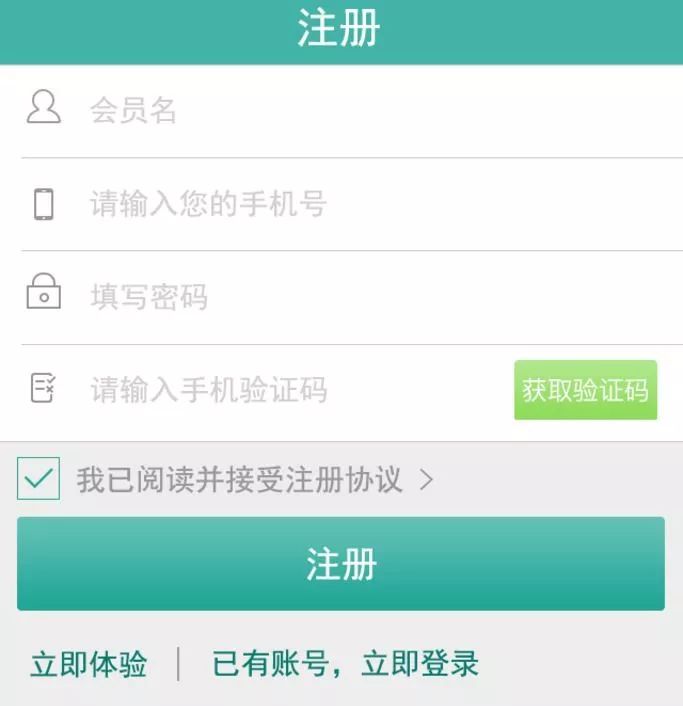Choose 立即体验 to try it now

point(89,664)
